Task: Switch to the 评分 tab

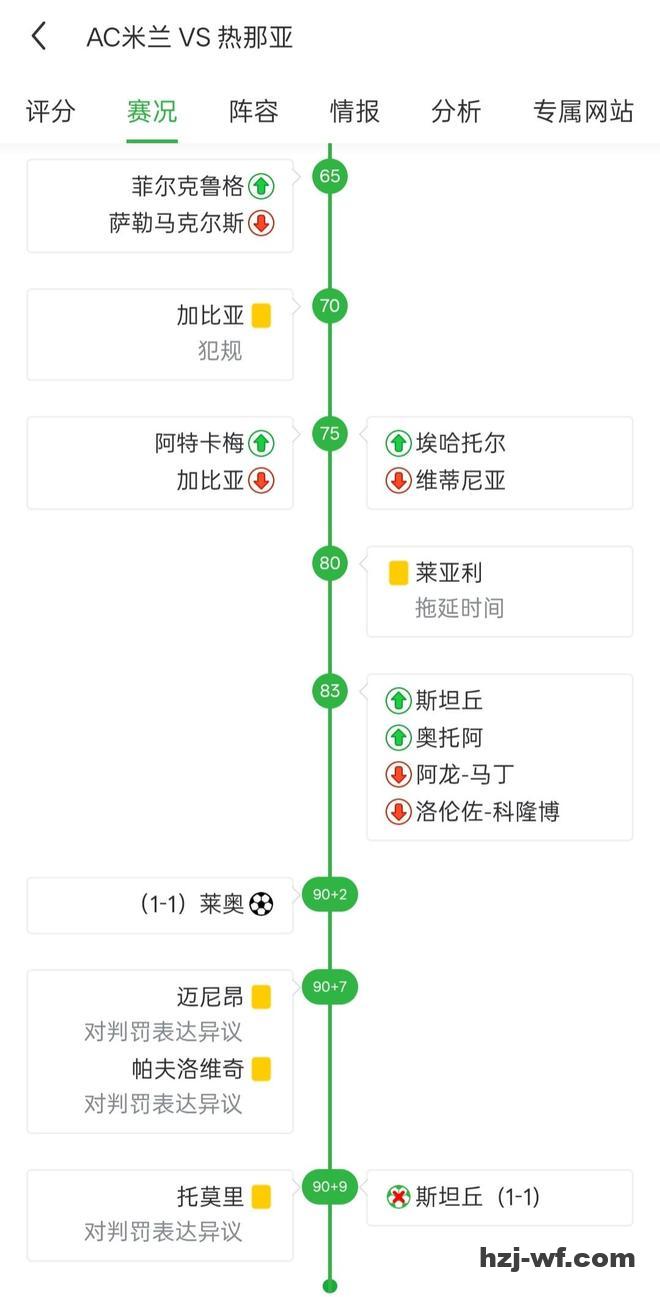Action: click(50, 111)
